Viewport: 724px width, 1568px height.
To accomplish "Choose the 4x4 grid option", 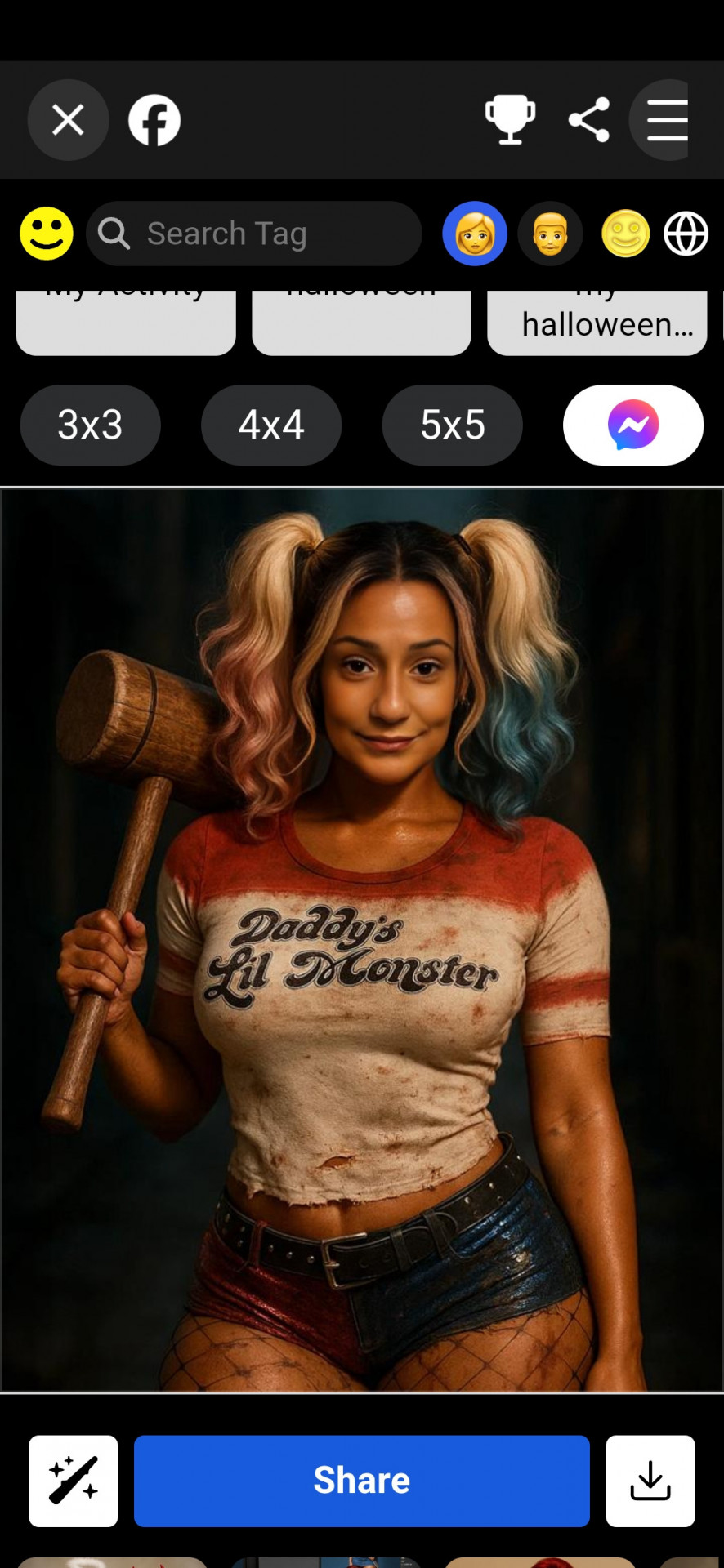I will 271,425.
